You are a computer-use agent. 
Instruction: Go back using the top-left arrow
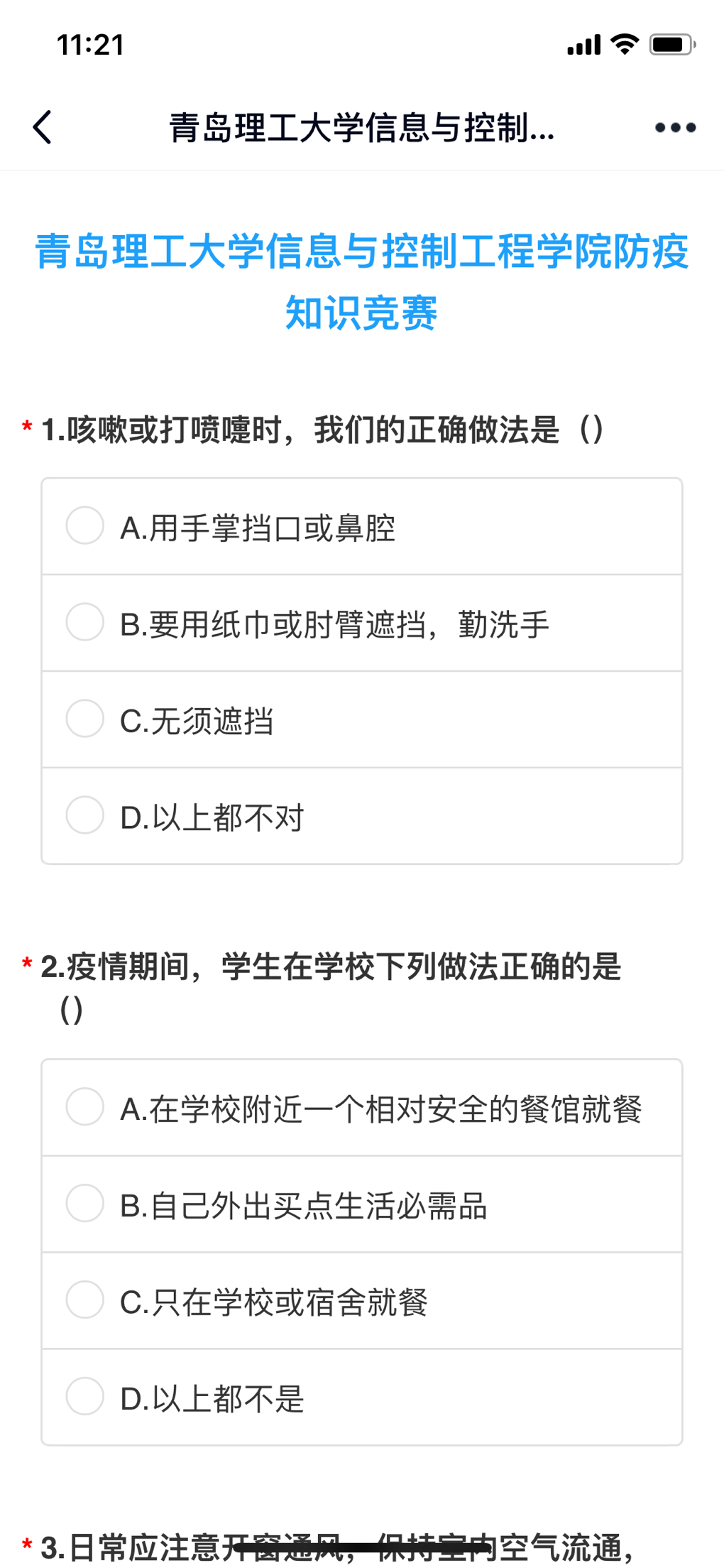pos(43,128)
